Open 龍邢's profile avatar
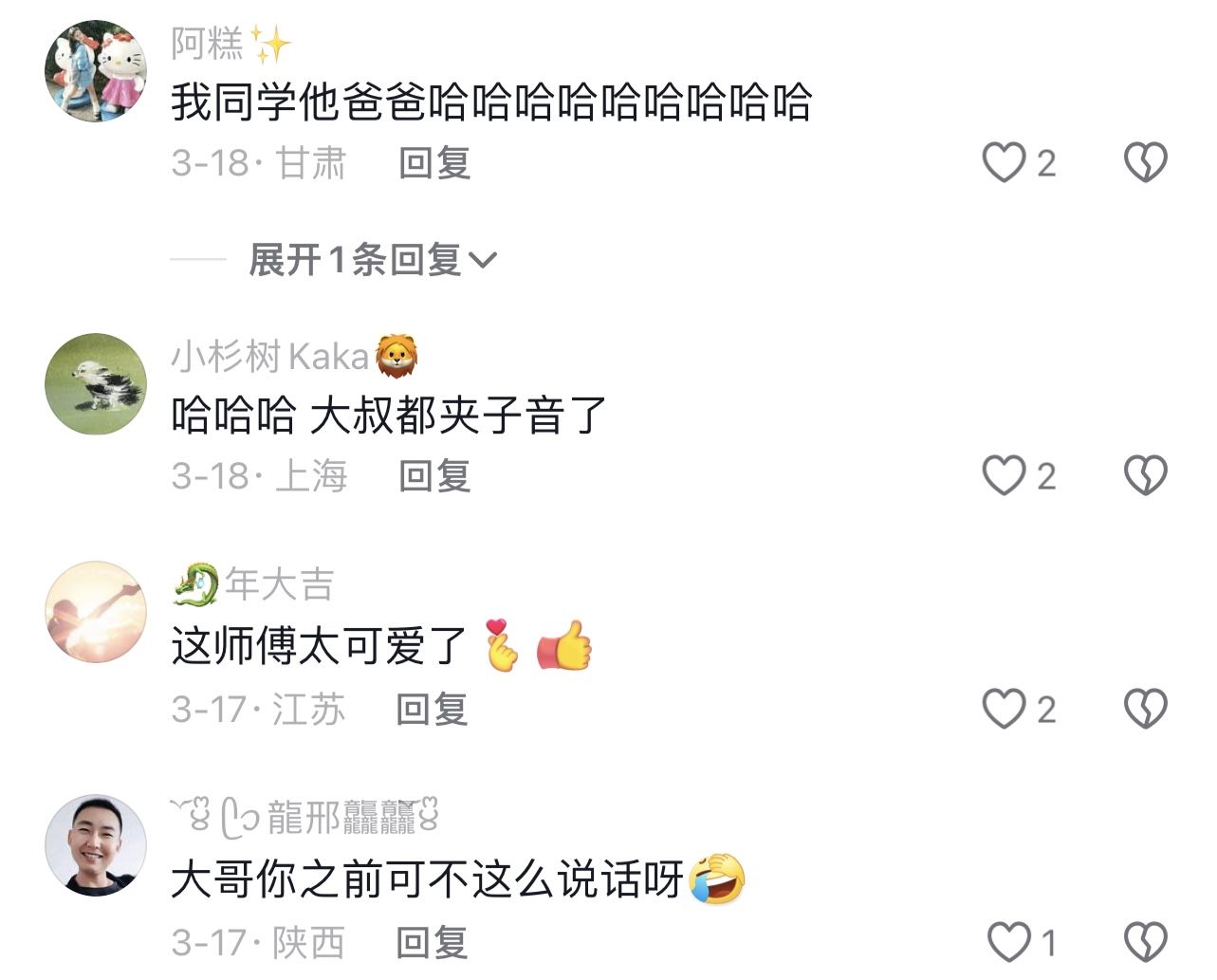This screenshot has width=1217, height=980. (x=96, y=845)
